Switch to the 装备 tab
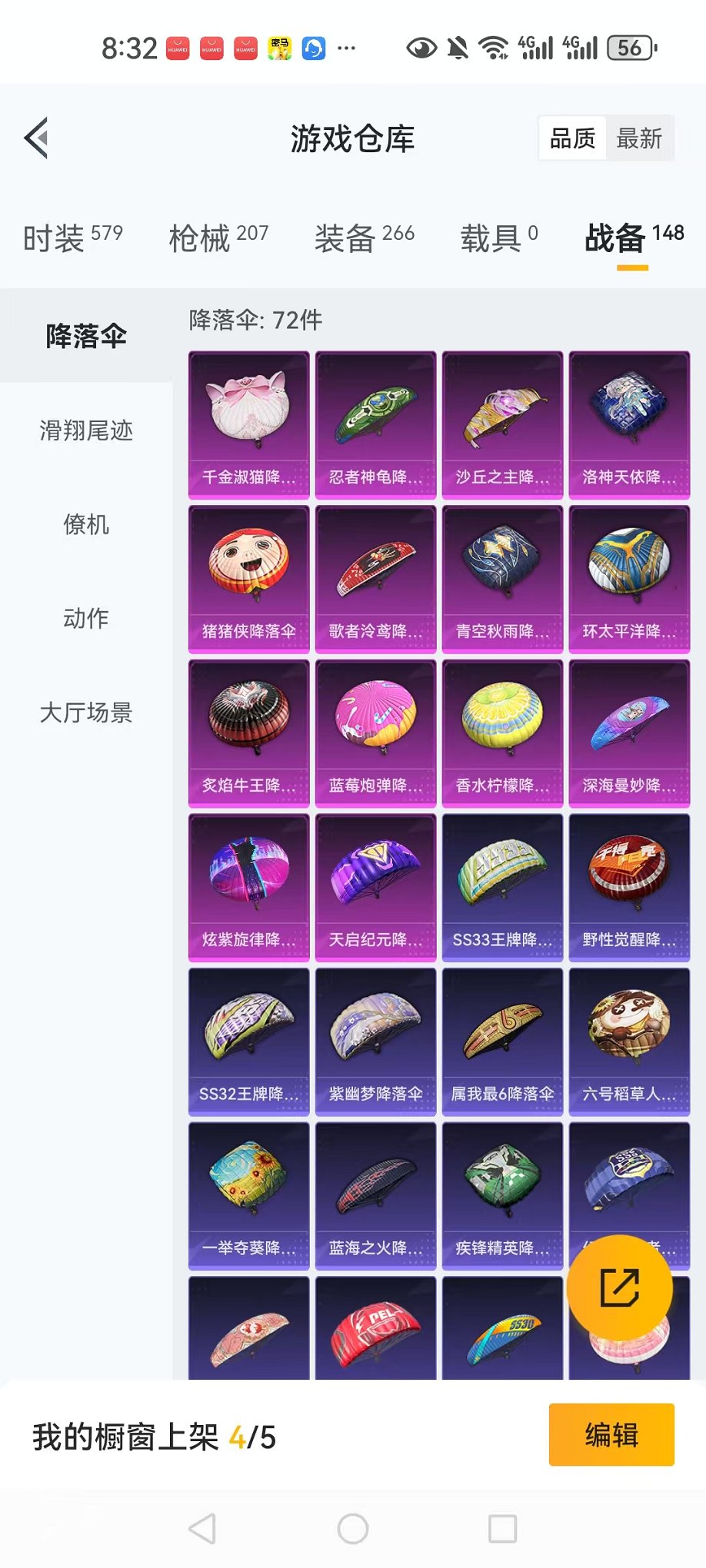 pyautogui.click(x=365, y=238)
